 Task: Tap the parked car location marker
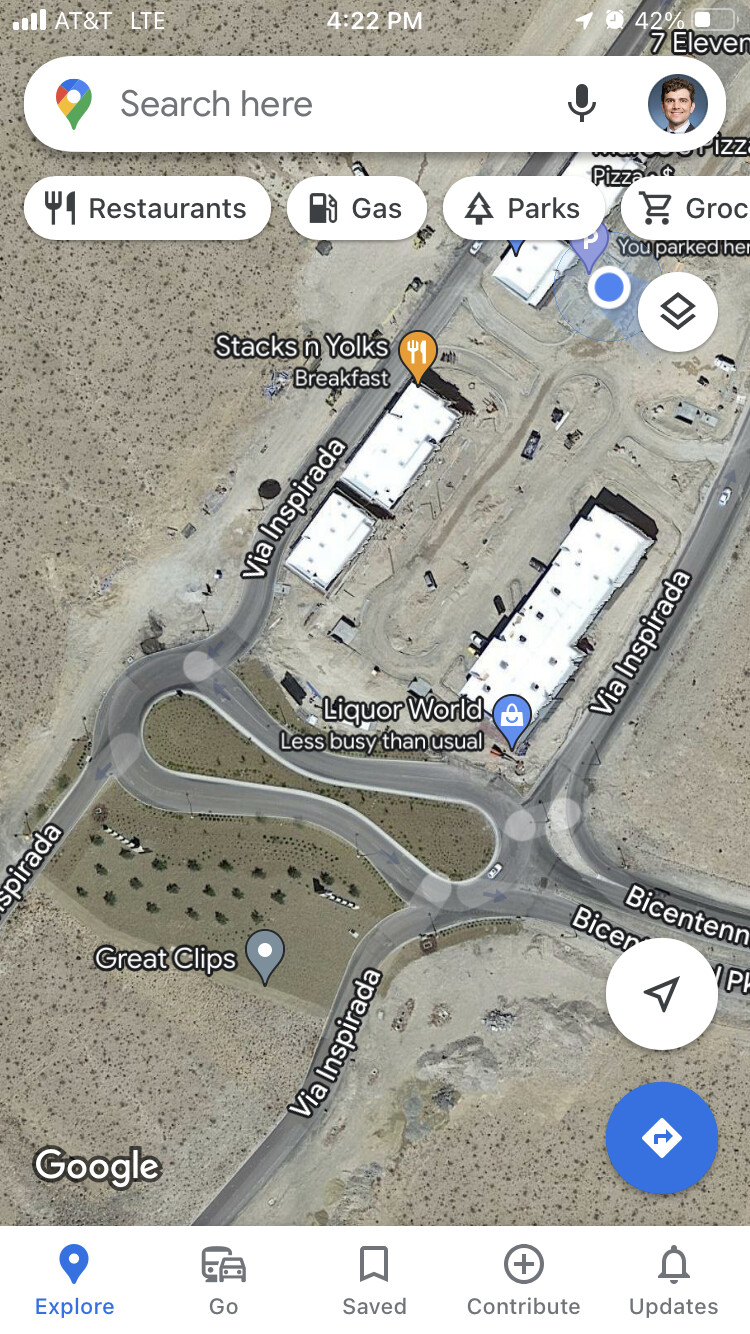click(x=590, y=244)
